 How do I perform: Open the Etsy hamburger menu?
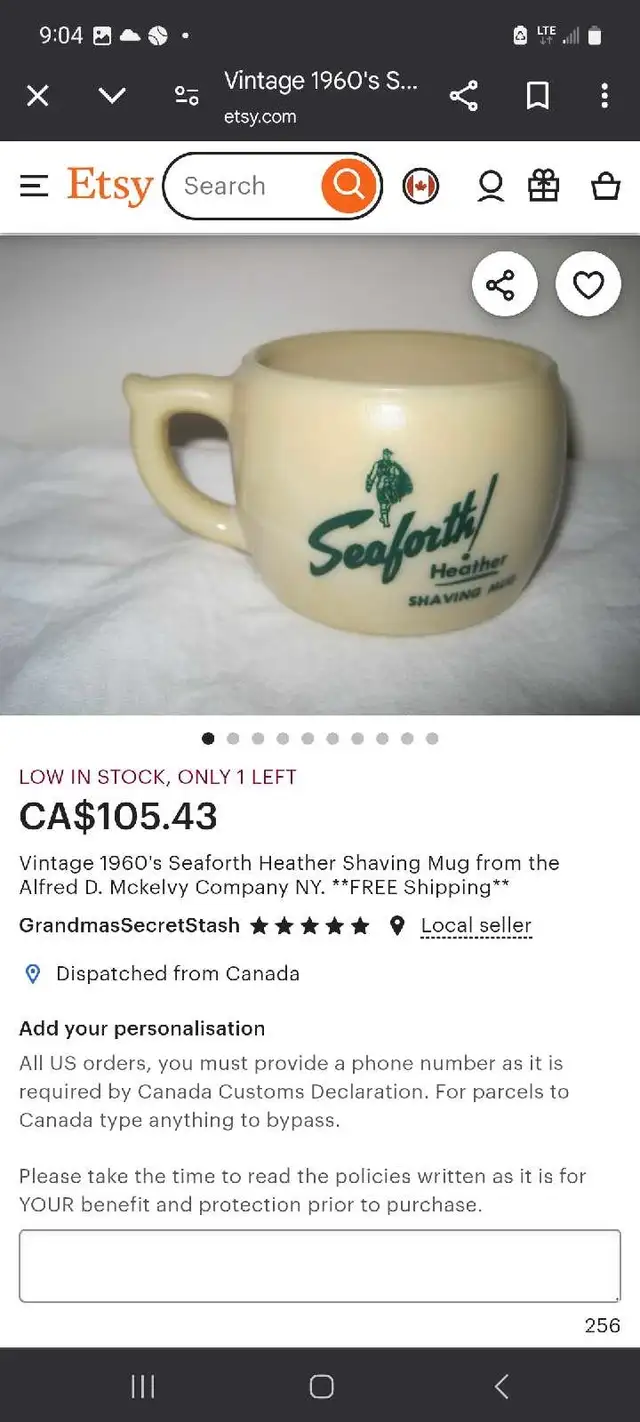coord(34,186)
